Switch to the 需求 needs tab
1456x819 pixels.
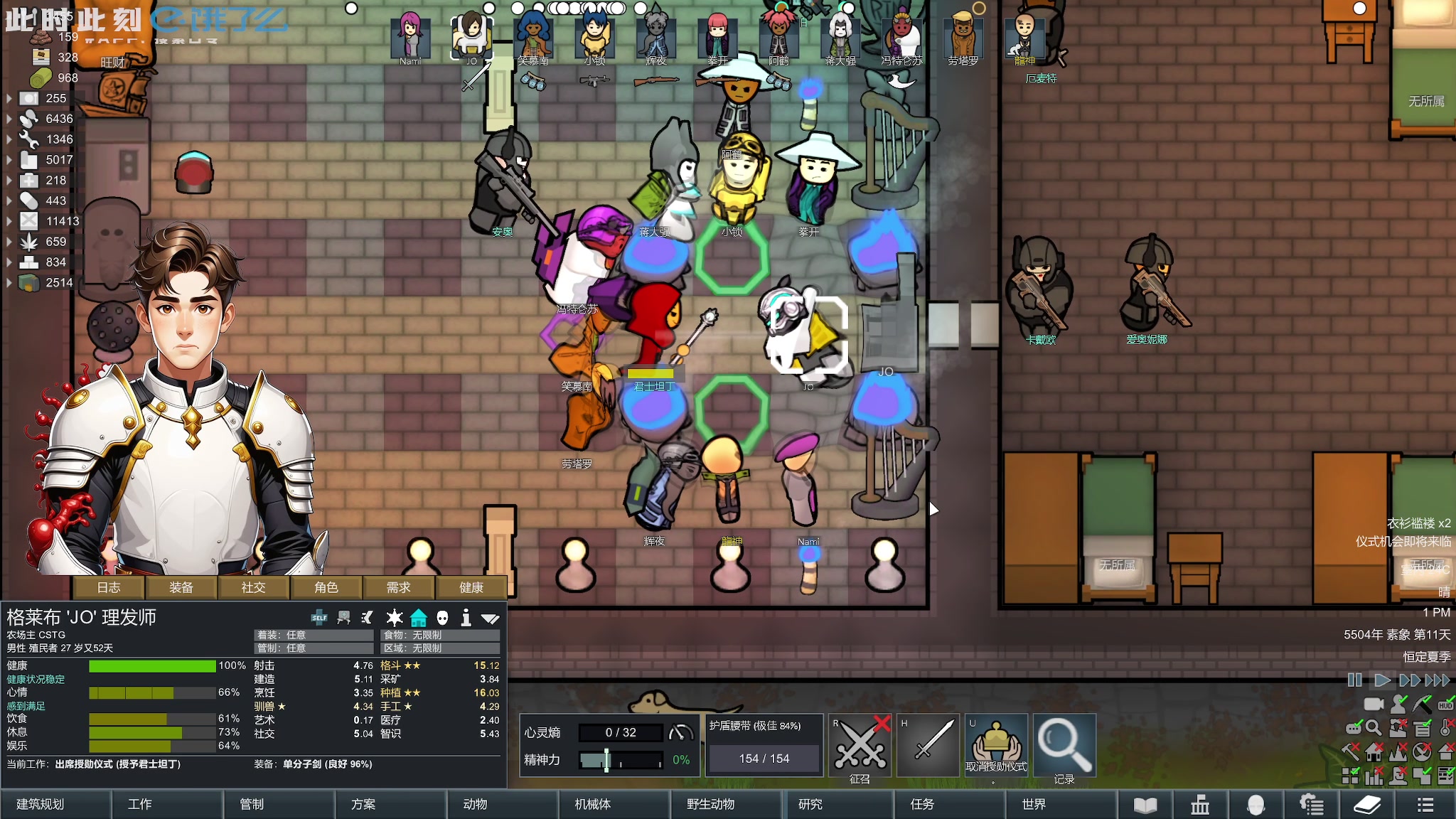point(399,587)
